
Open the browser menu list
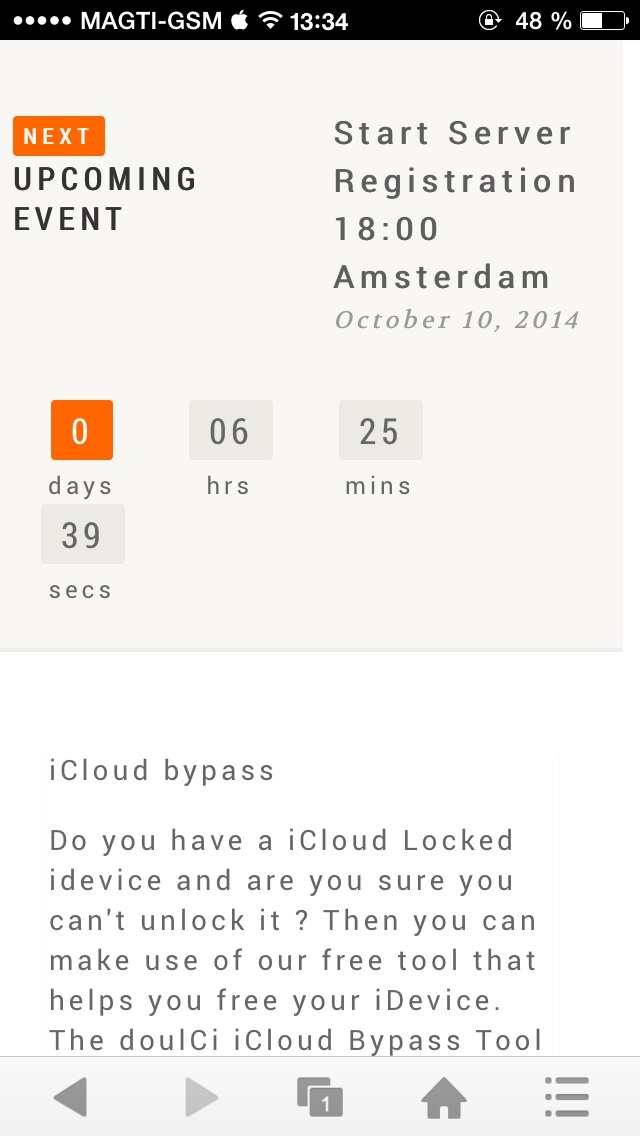pos(567,1097)
